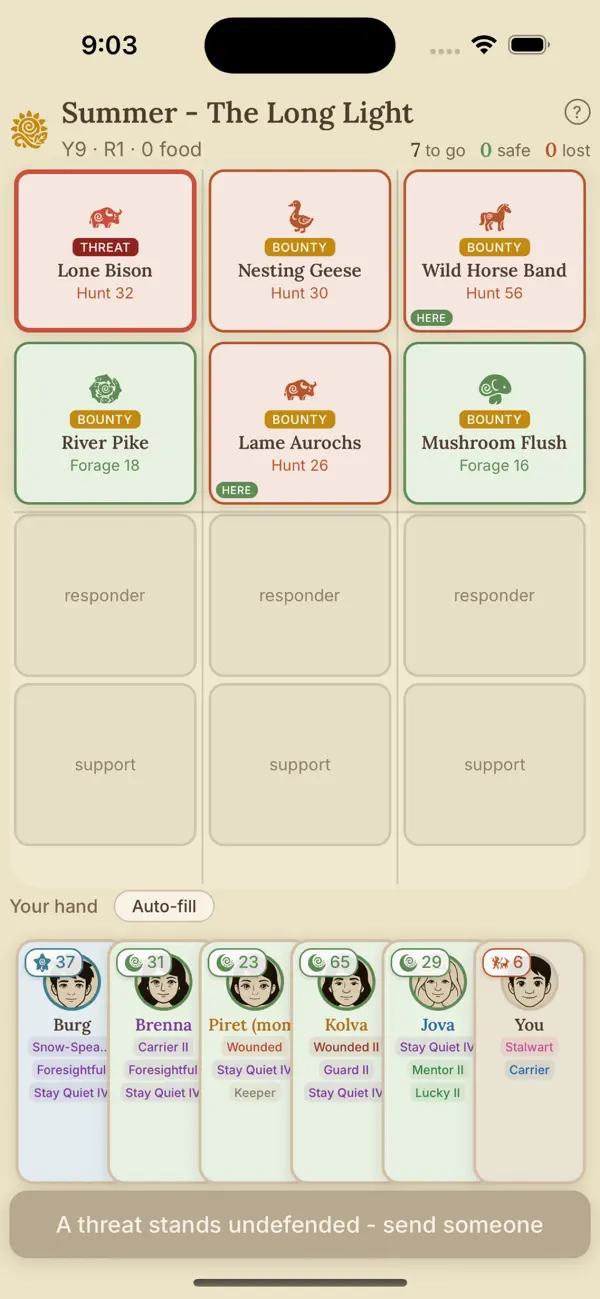Open the help question mark icon
Screen dimensions: 600x1299
coord(577,112)
